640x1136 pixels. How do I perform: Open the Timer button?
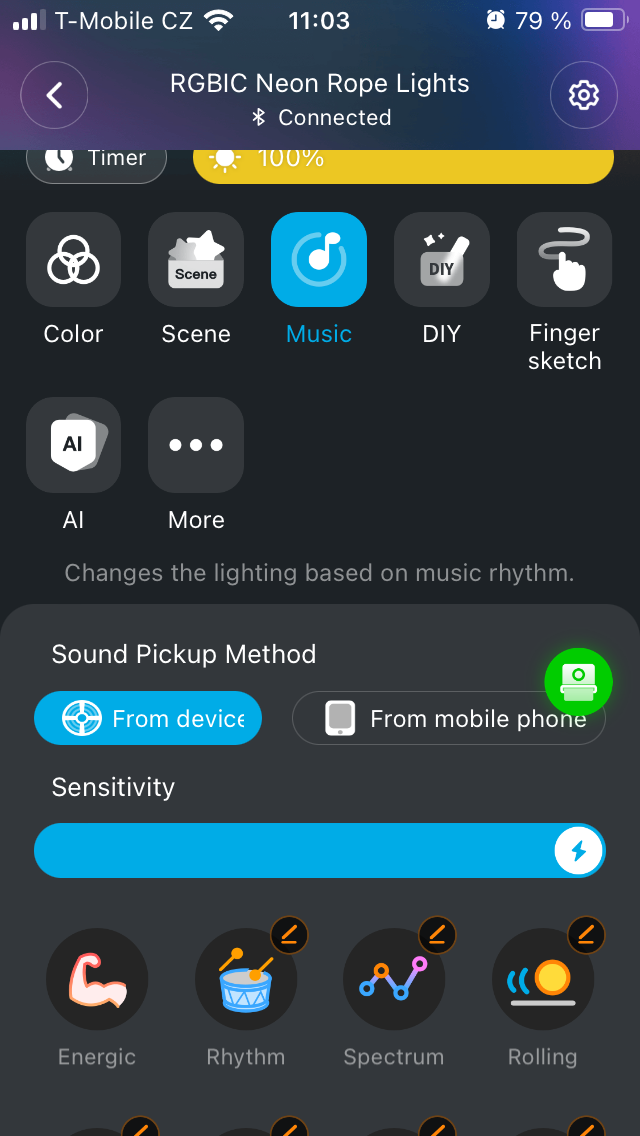pyautogui.click(x=97, y=160)
